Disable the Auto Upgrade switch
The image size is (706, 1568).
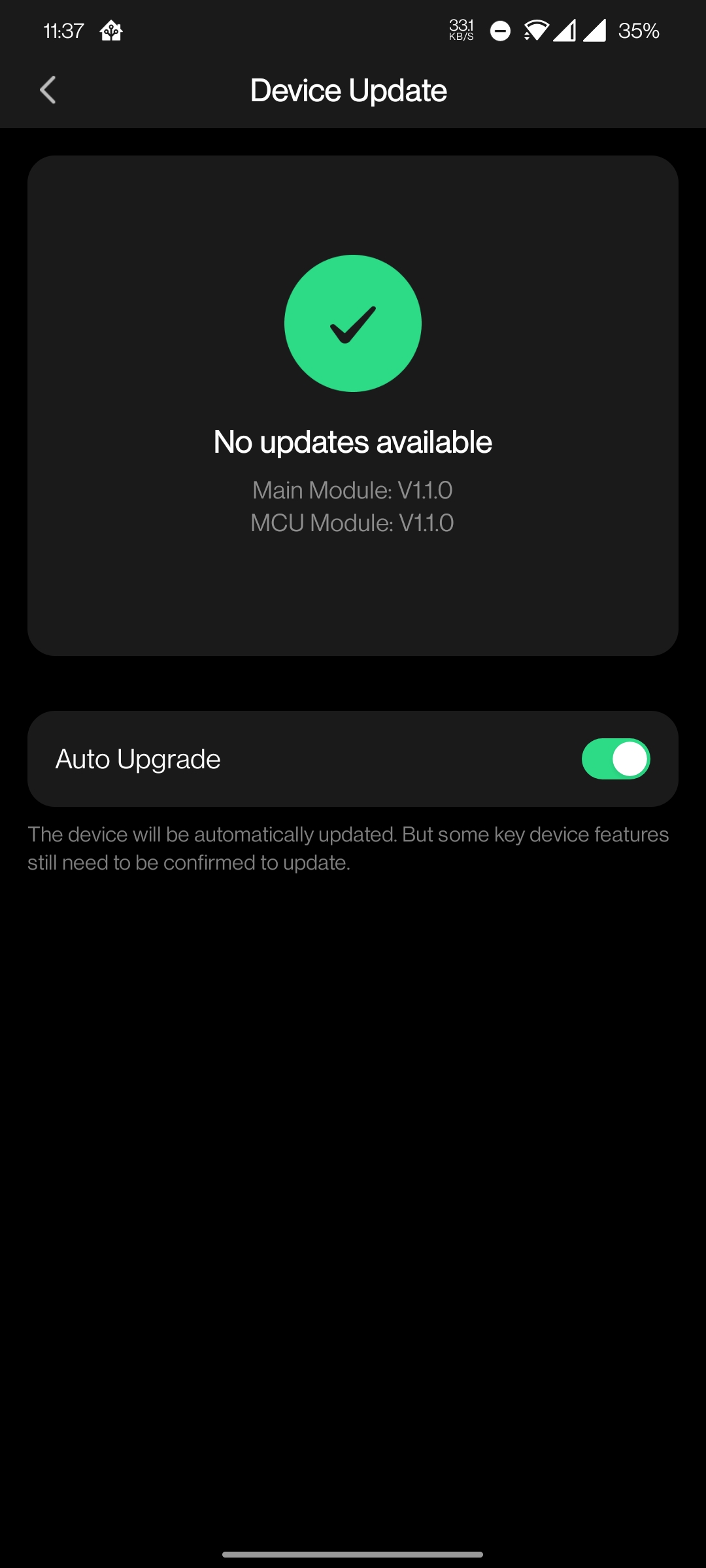616,759
